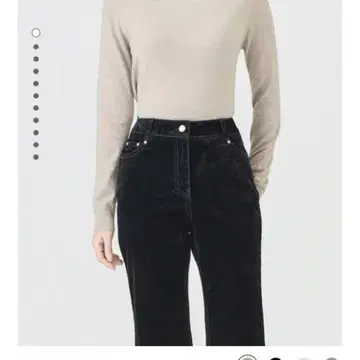Open the product photo of black corduroy trousers

point(180,173)
